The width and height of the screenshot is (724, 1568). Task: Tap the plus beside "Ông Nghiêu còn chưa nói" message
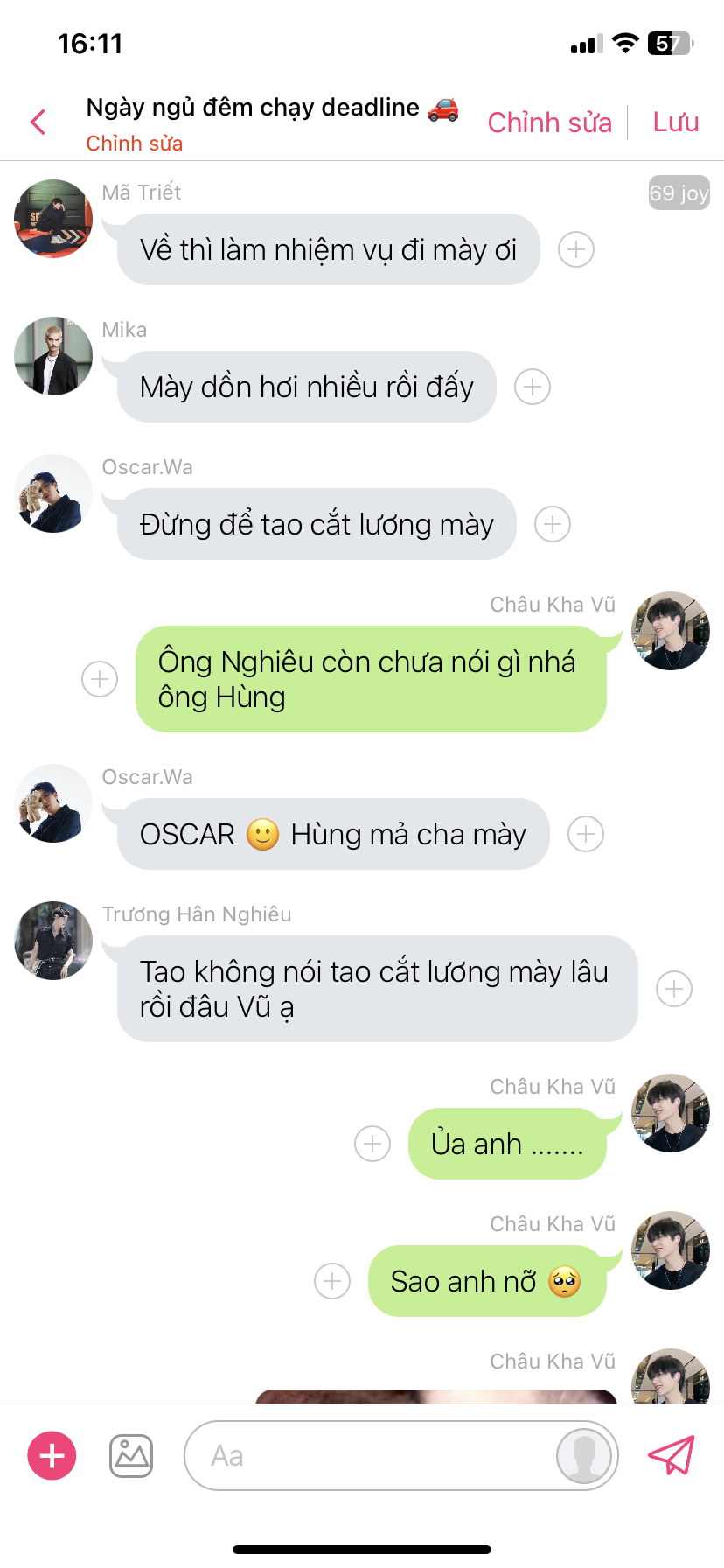100,679
